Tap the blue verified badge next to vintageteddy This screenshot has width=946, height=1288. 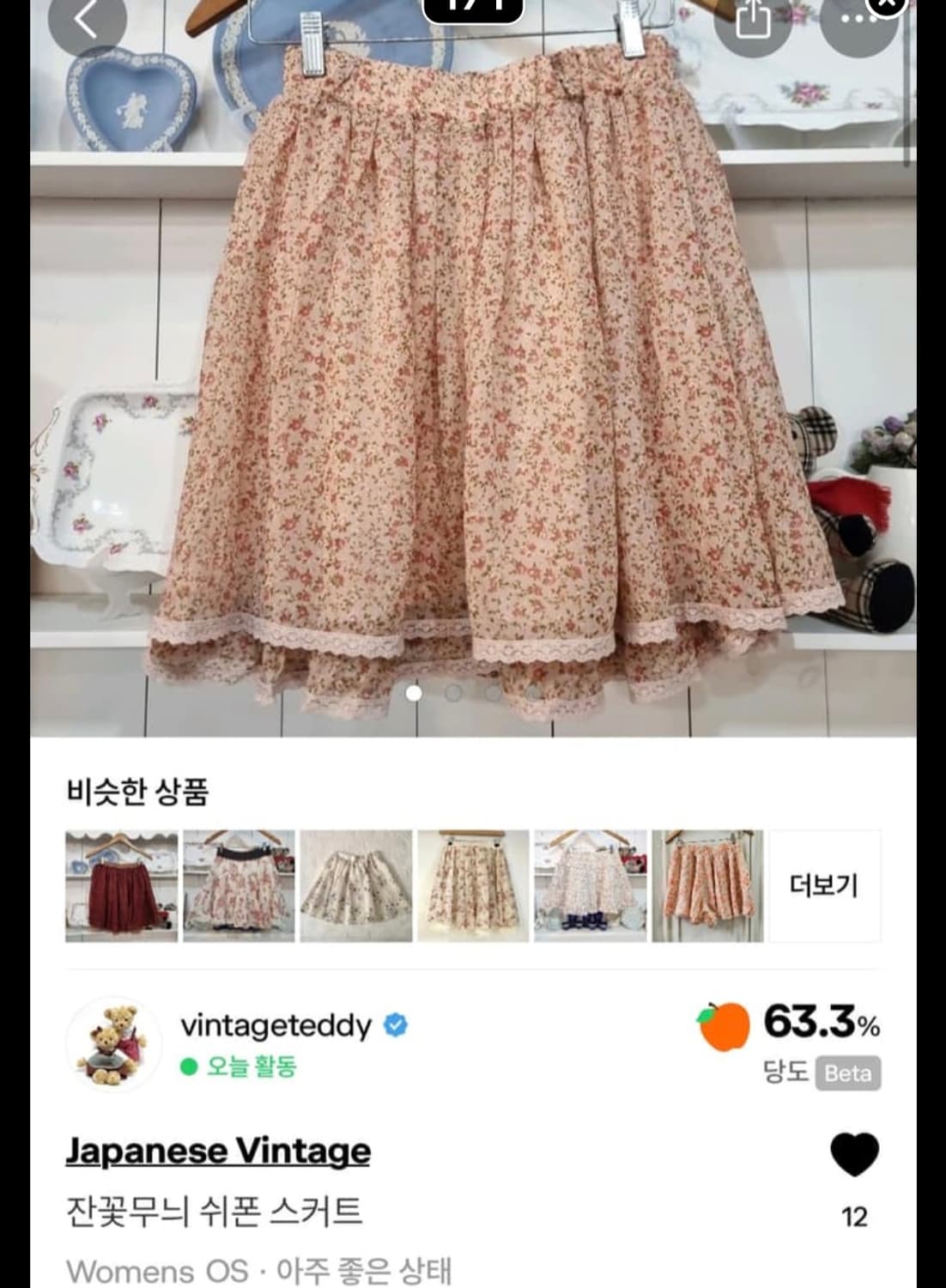pos(395,1024)
